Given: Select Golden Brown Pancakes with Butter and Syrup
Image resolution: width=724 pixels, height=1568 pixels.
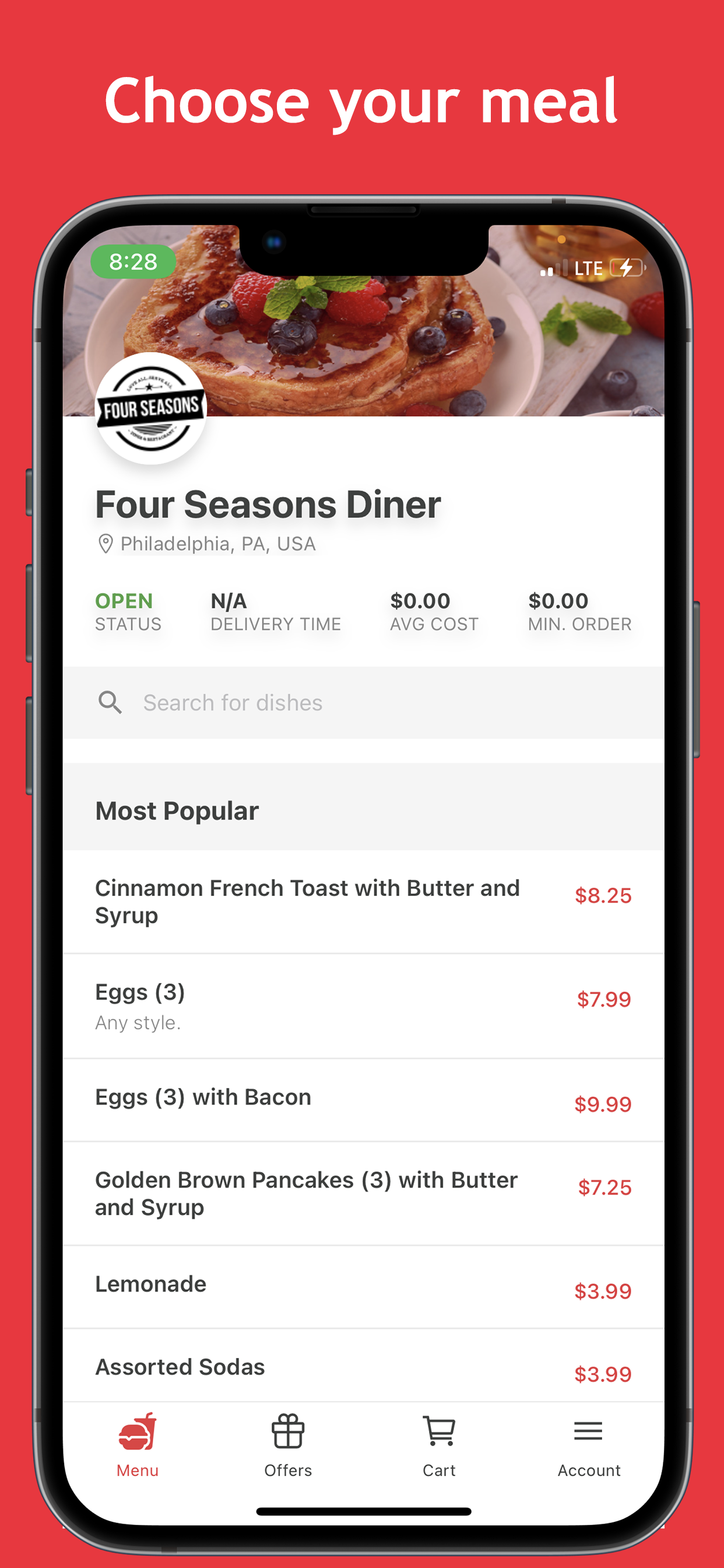Looking at the screenshot, I should [x=306, y=1193].
